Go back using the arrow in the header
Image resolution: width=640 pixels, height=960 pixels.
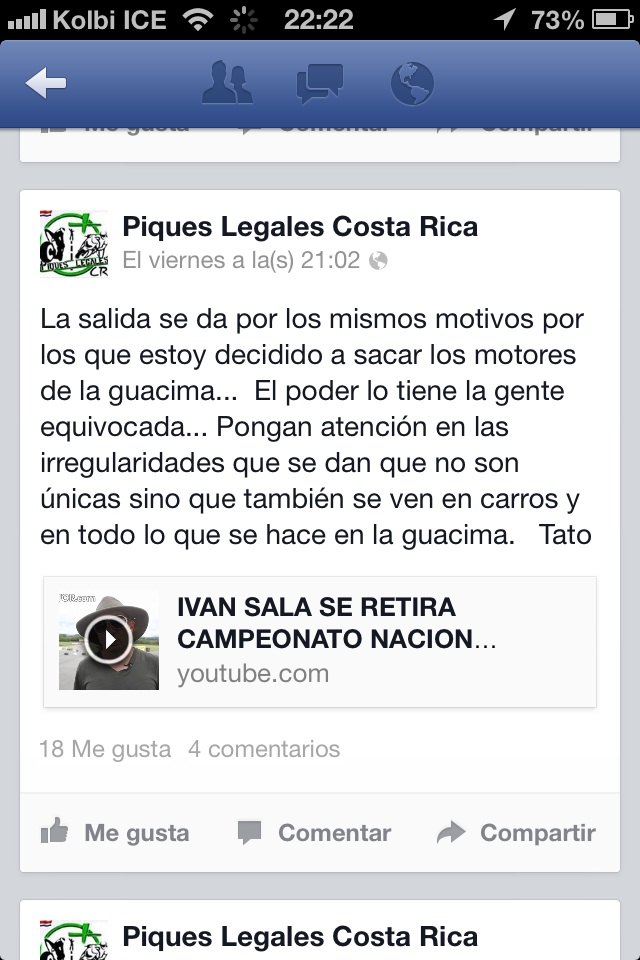46,85
